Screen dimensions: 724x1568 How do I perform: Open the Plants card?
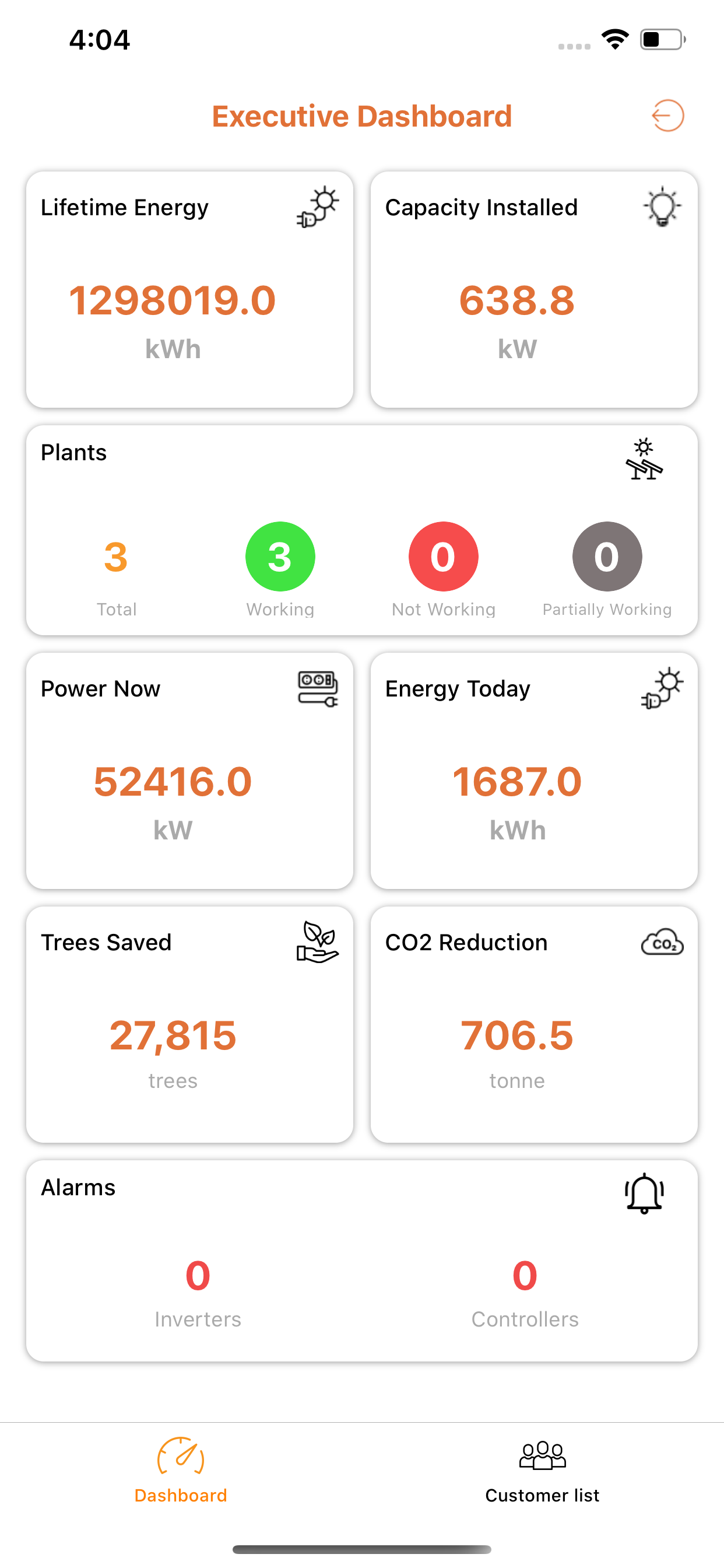tap(362, 530)
